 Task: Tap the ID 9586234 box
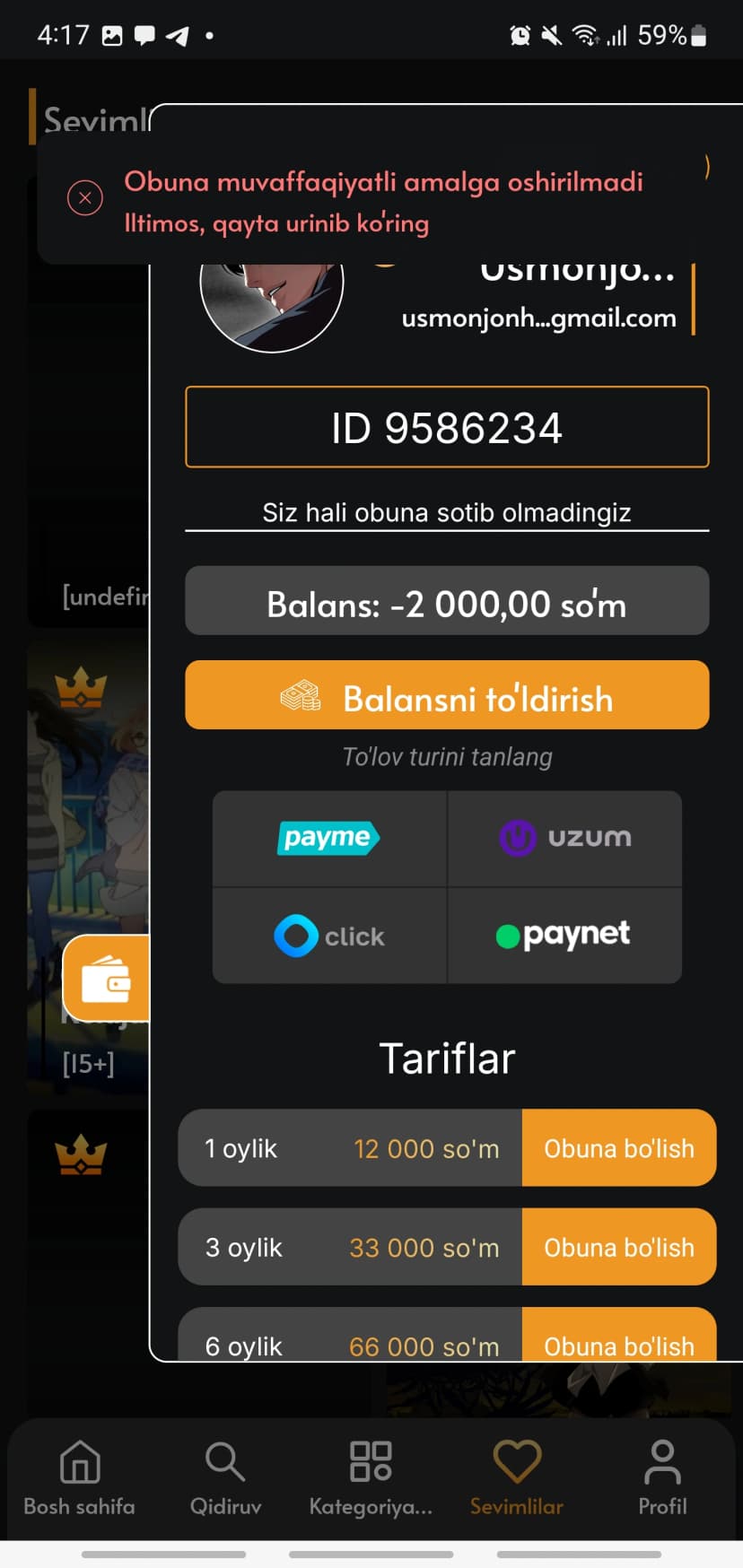447,427
